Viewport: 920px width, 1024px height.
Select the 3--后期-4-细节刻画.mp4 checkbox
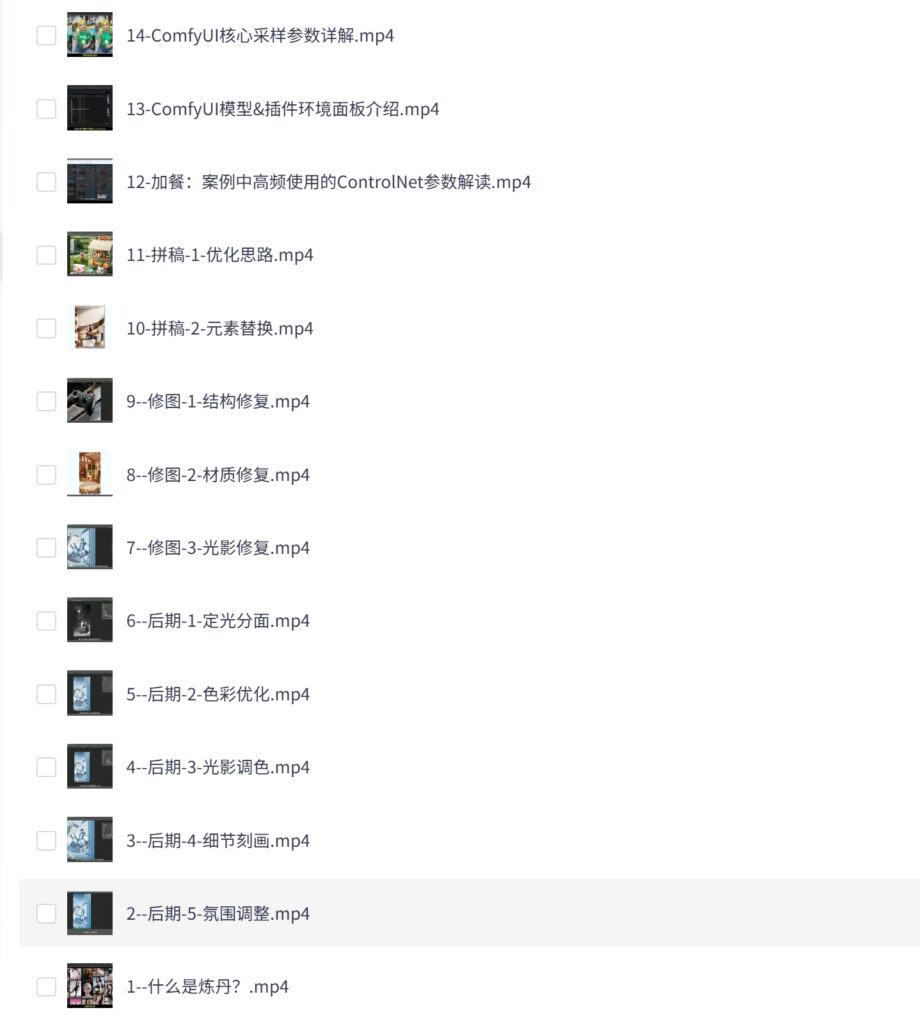pyautogui.click(x=46, y=840)
